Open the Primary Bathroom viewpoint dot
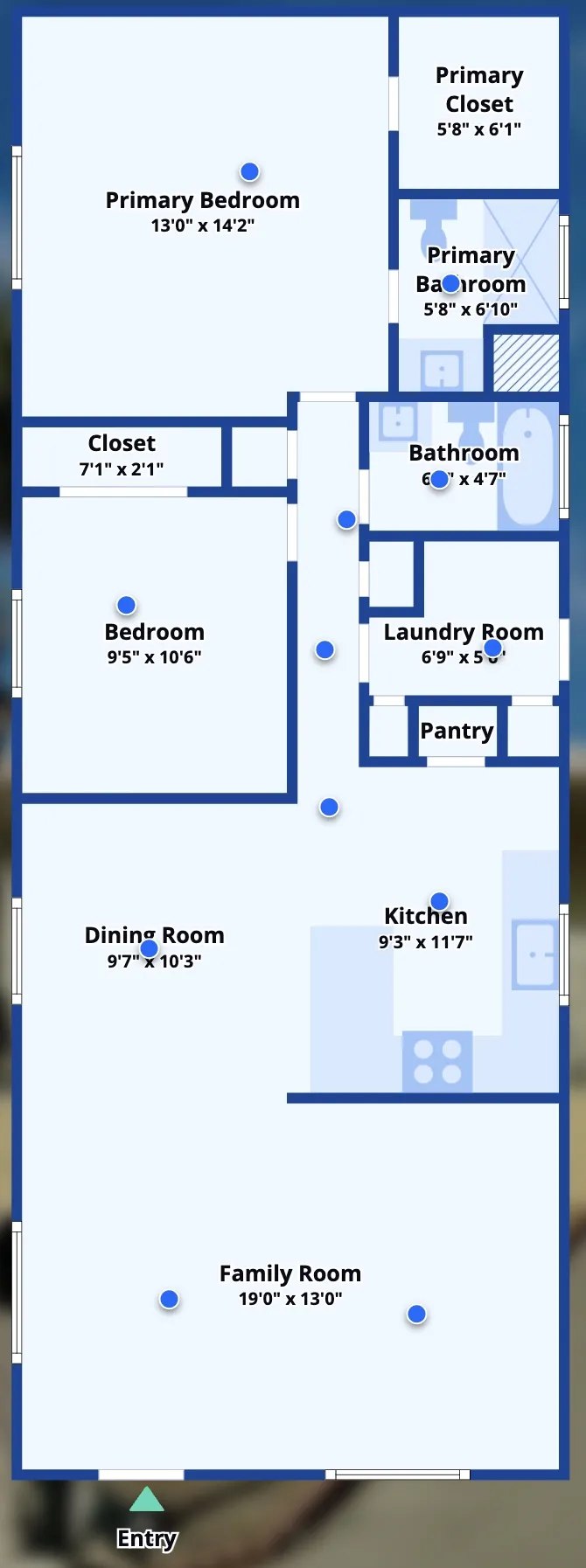Image resolution: width=586 pixels, height=1568 pixels. click(450, 283)
